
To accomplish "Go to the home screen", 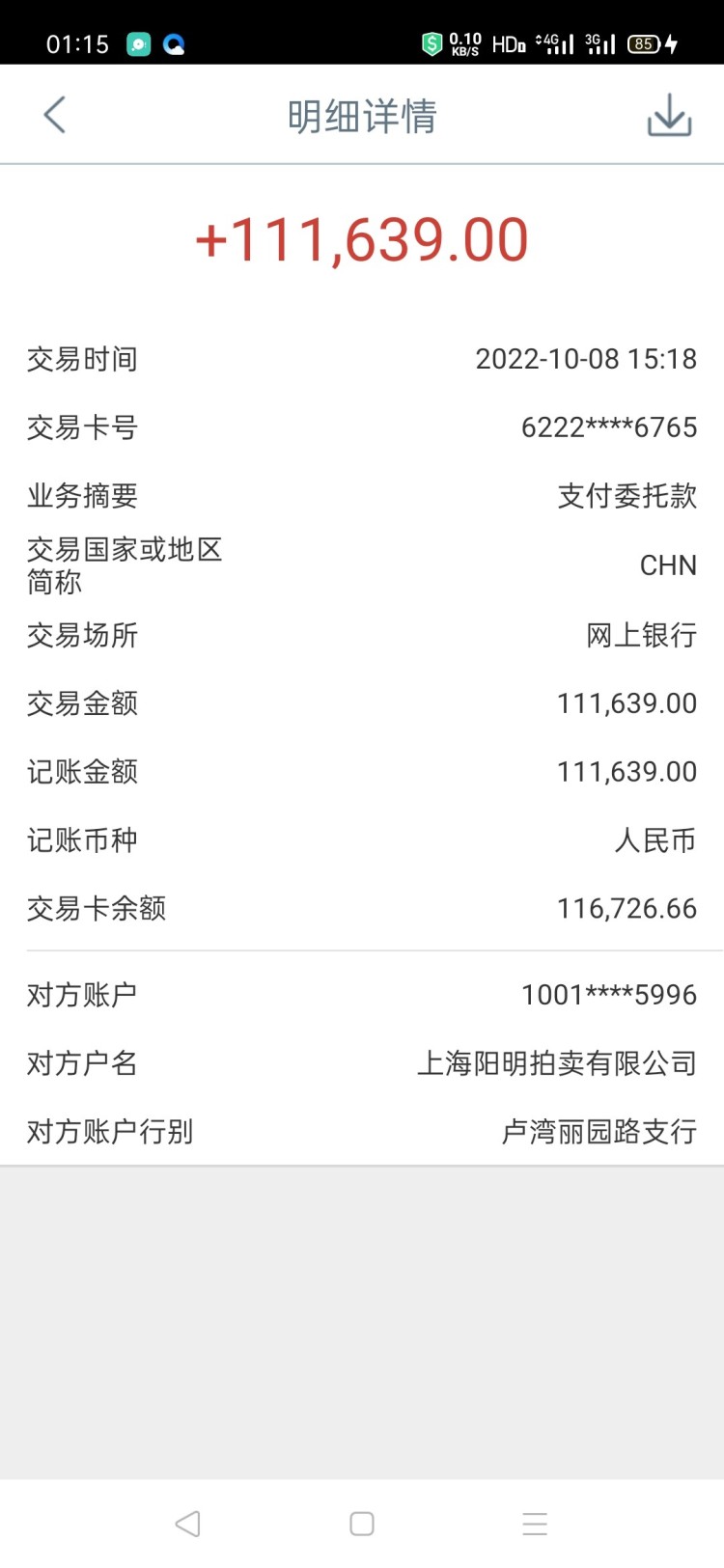I will (x=362, y=1524).
